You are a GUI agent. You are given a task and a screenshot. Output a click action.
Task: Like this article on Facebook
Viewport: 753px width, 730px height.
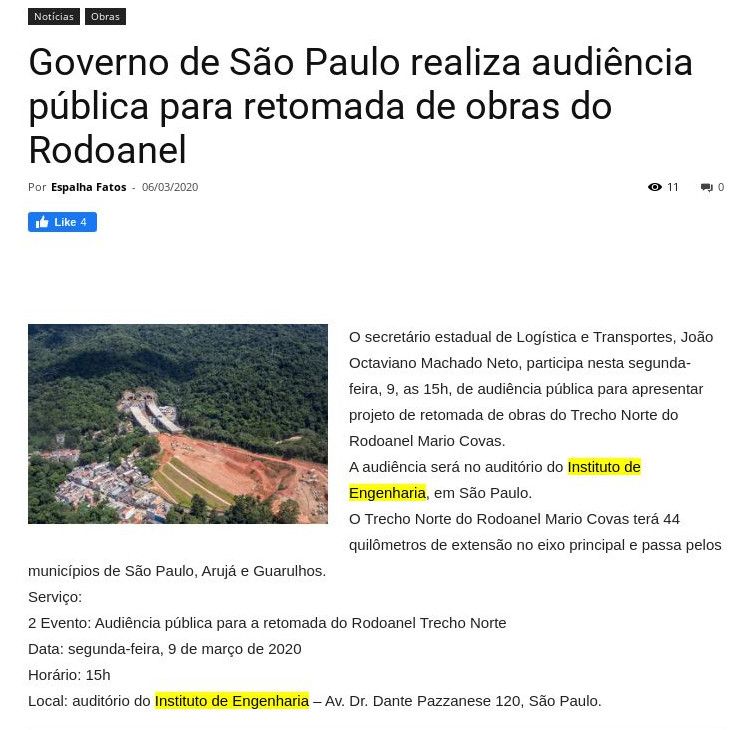tap(62, 222)
